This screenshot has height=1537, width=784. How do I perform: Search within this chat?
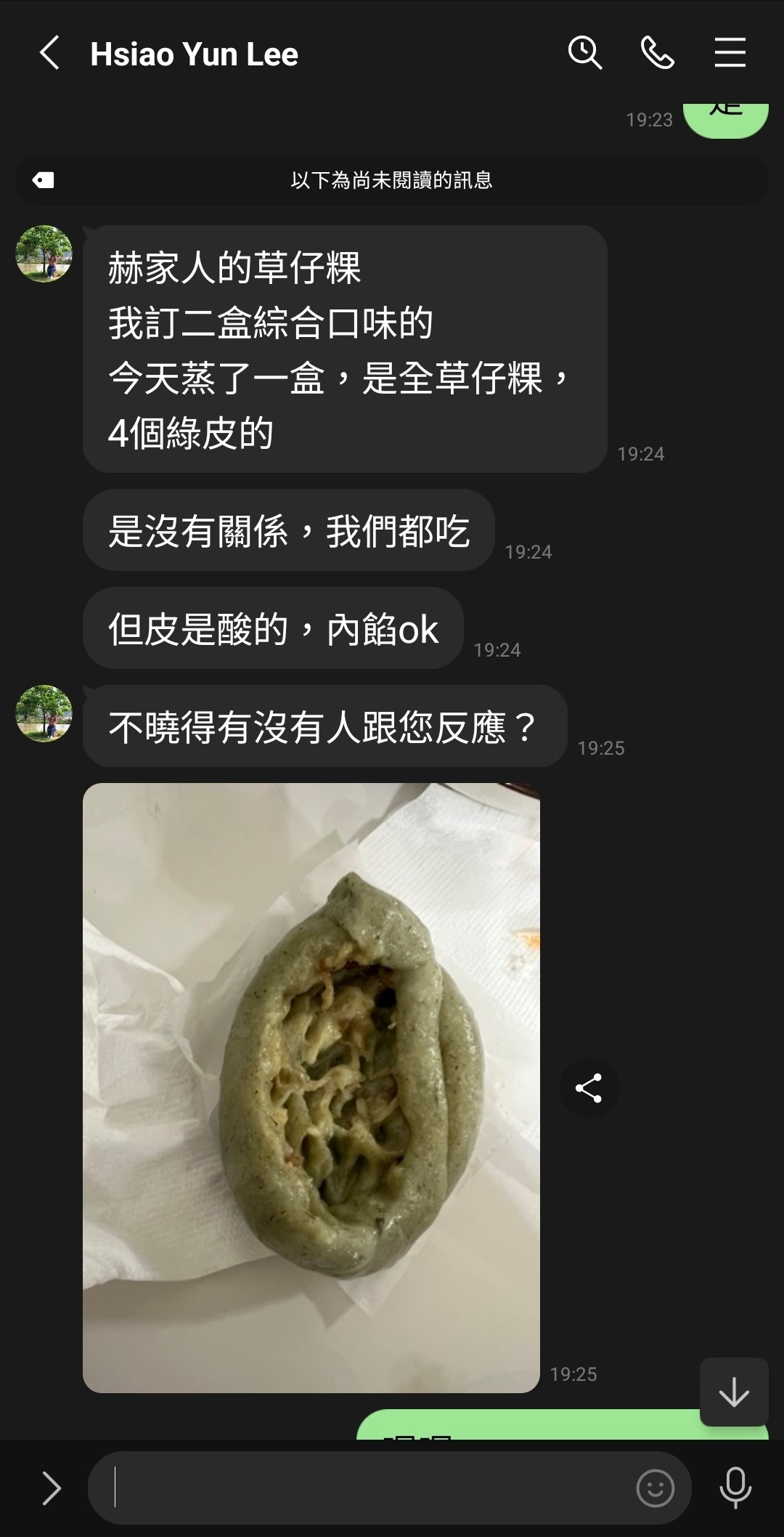[584, 54]
